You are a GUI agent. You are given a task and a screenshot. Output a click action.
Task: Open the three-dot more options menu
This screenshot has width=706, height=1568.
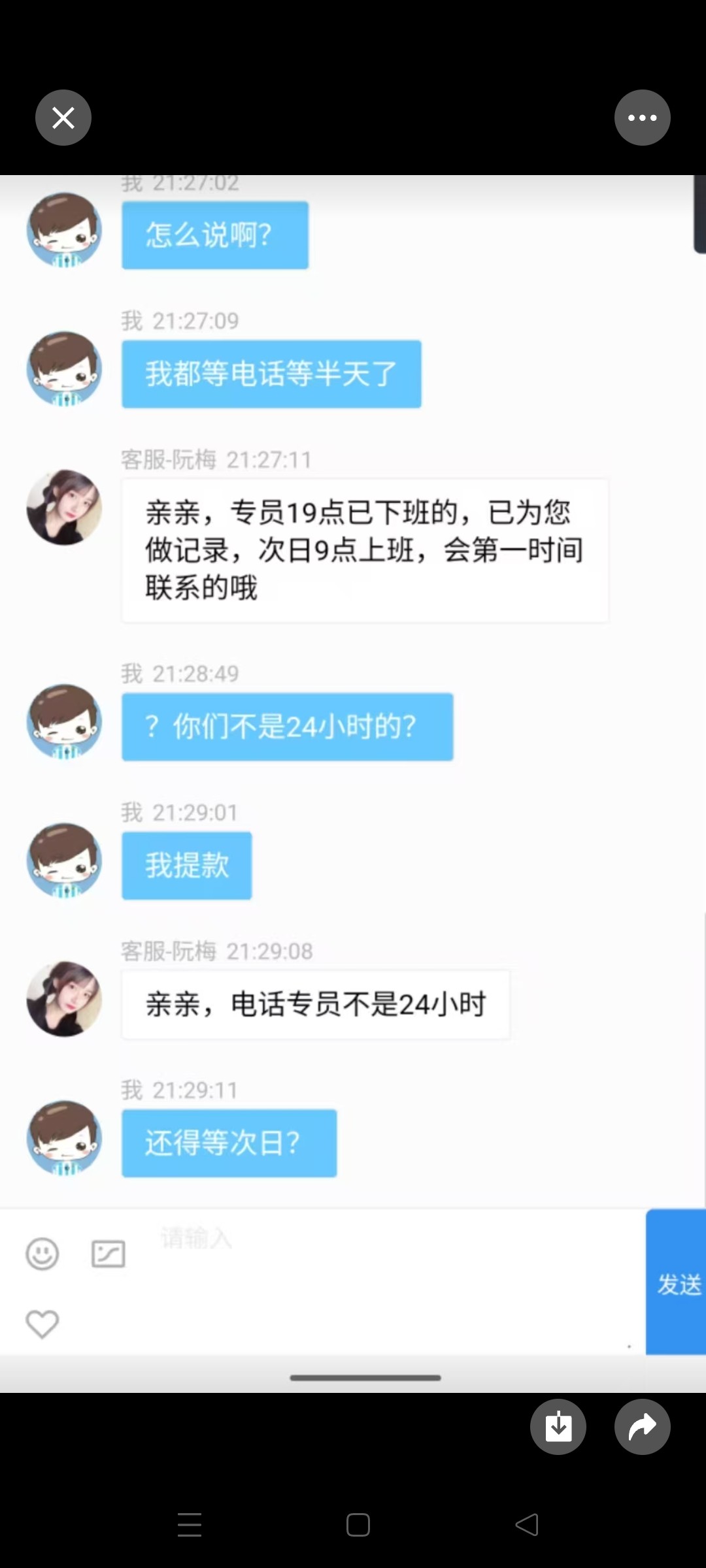point(642,118)
